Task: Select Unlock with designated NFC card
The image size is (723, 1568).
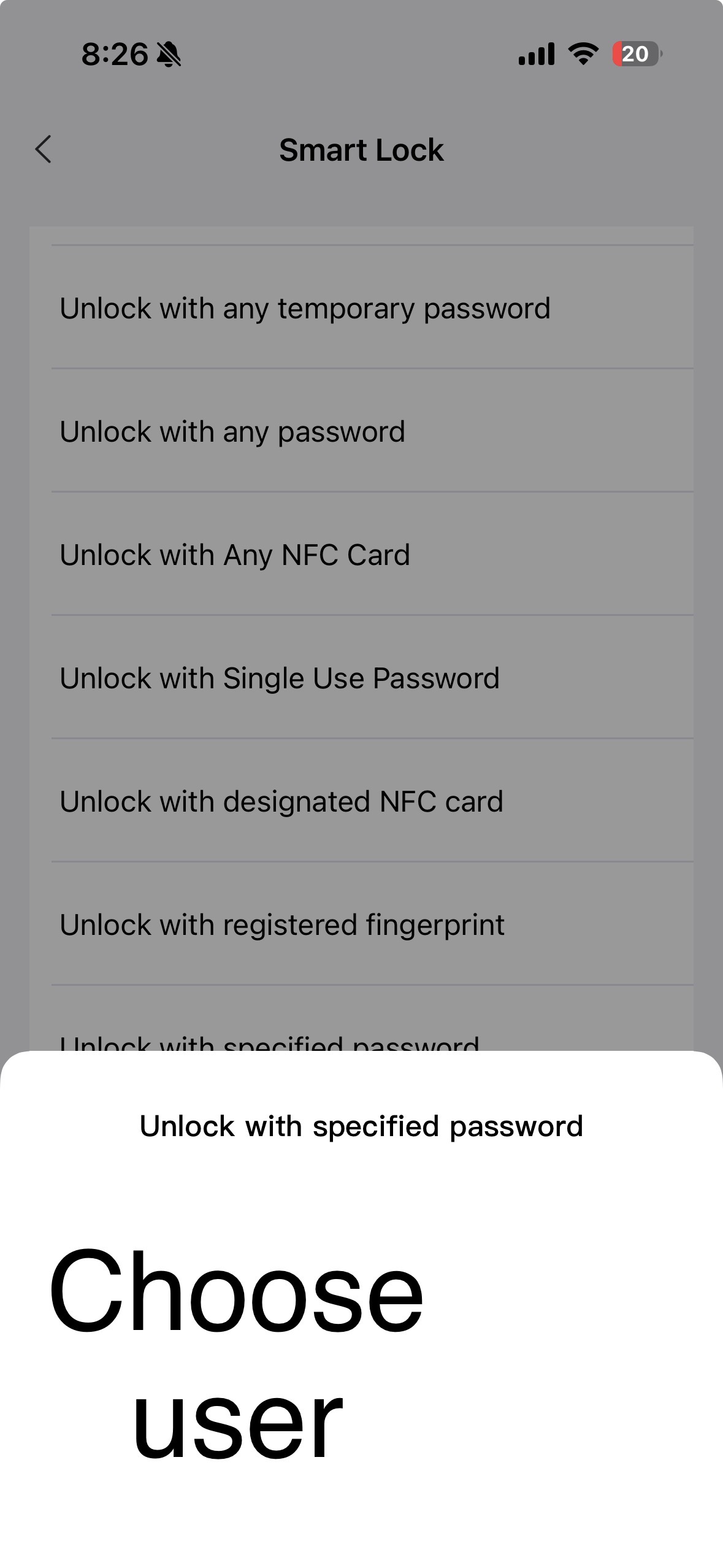Action: point(281,801)
